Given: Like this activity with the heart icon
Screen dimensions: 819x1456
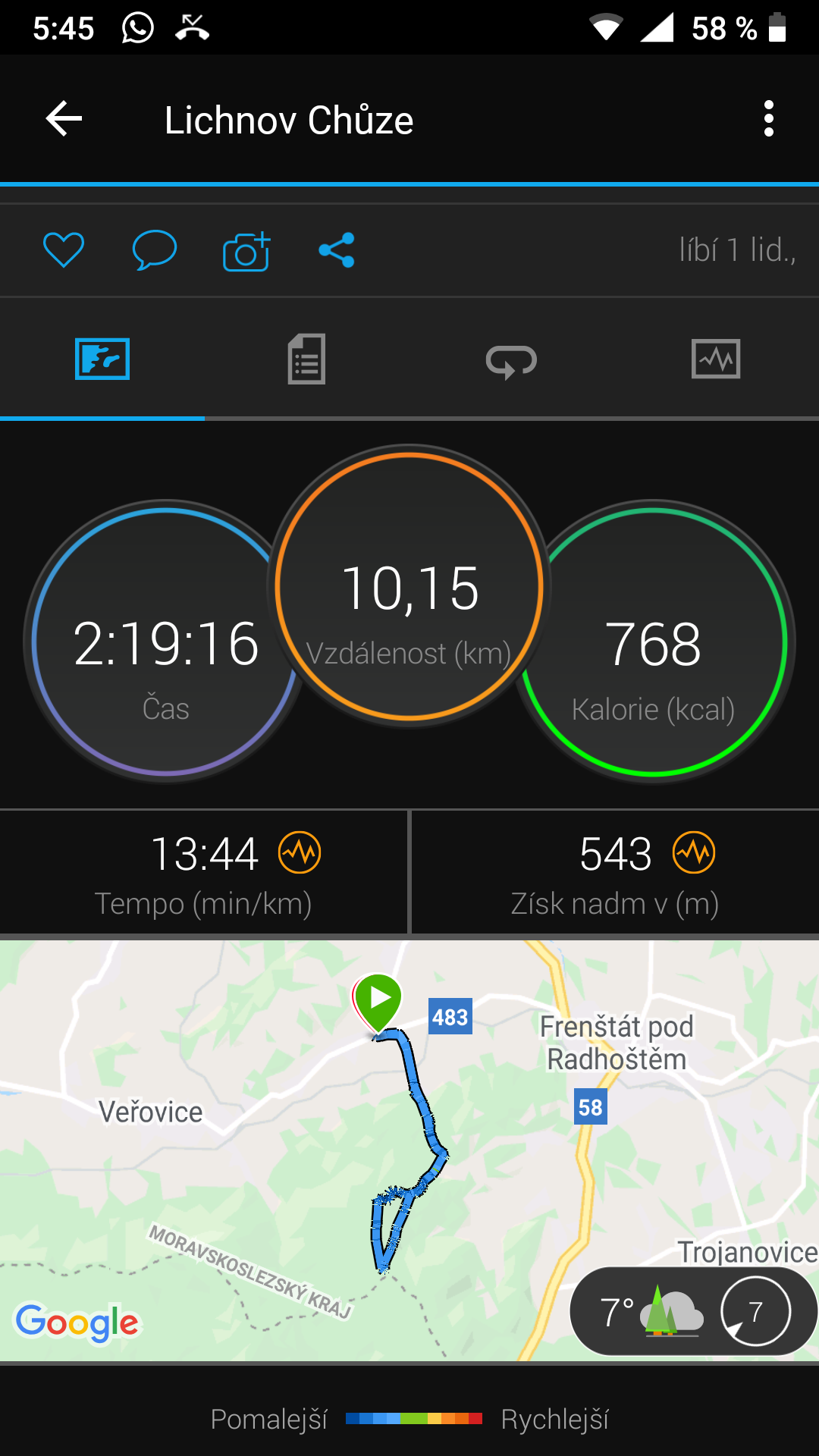Looking at the screenshot, I should point(64,250).
